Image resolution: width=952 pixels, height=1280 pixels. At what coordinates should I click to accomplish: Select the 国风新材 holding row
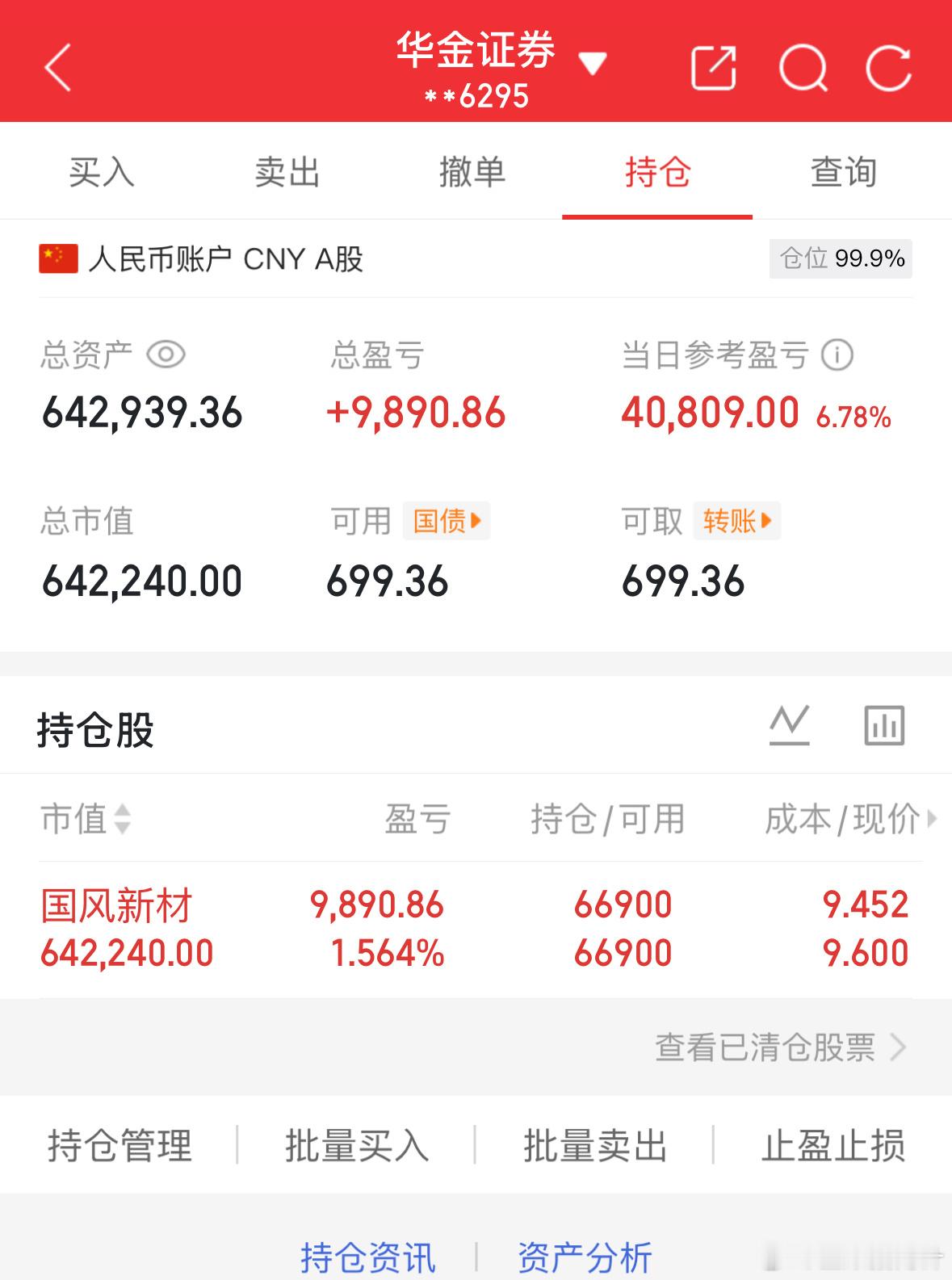point(323,929)
